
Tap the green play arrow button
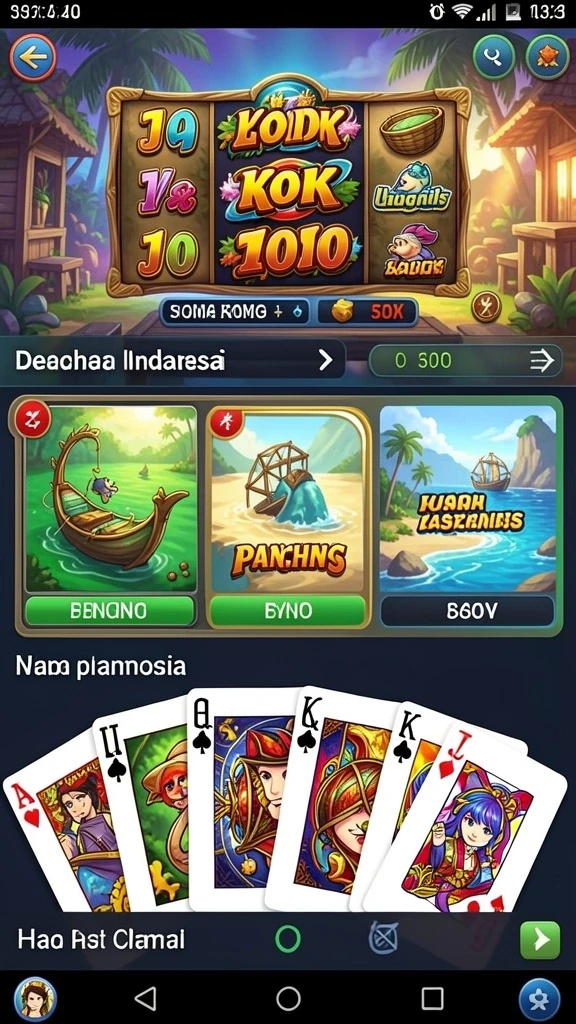point(540,940)
